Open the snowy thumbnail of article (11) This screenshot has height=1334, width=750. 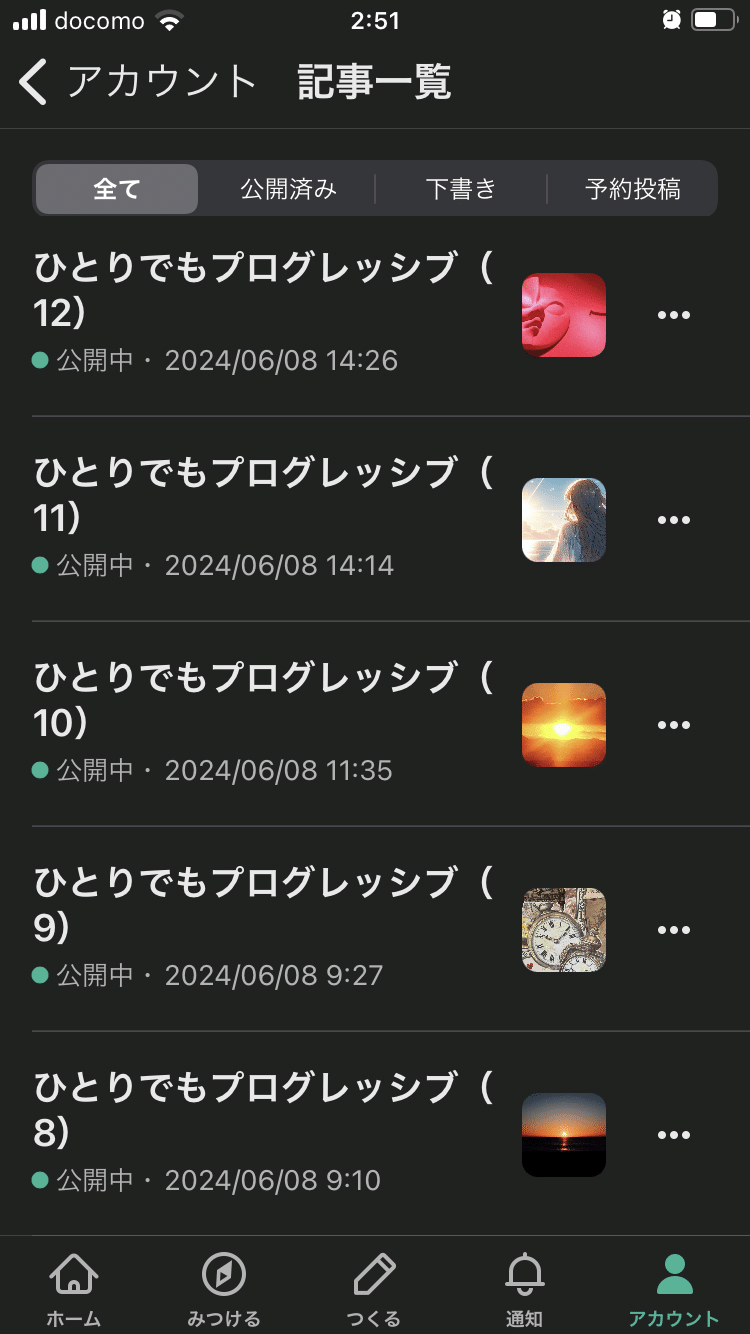coord(563,519)
